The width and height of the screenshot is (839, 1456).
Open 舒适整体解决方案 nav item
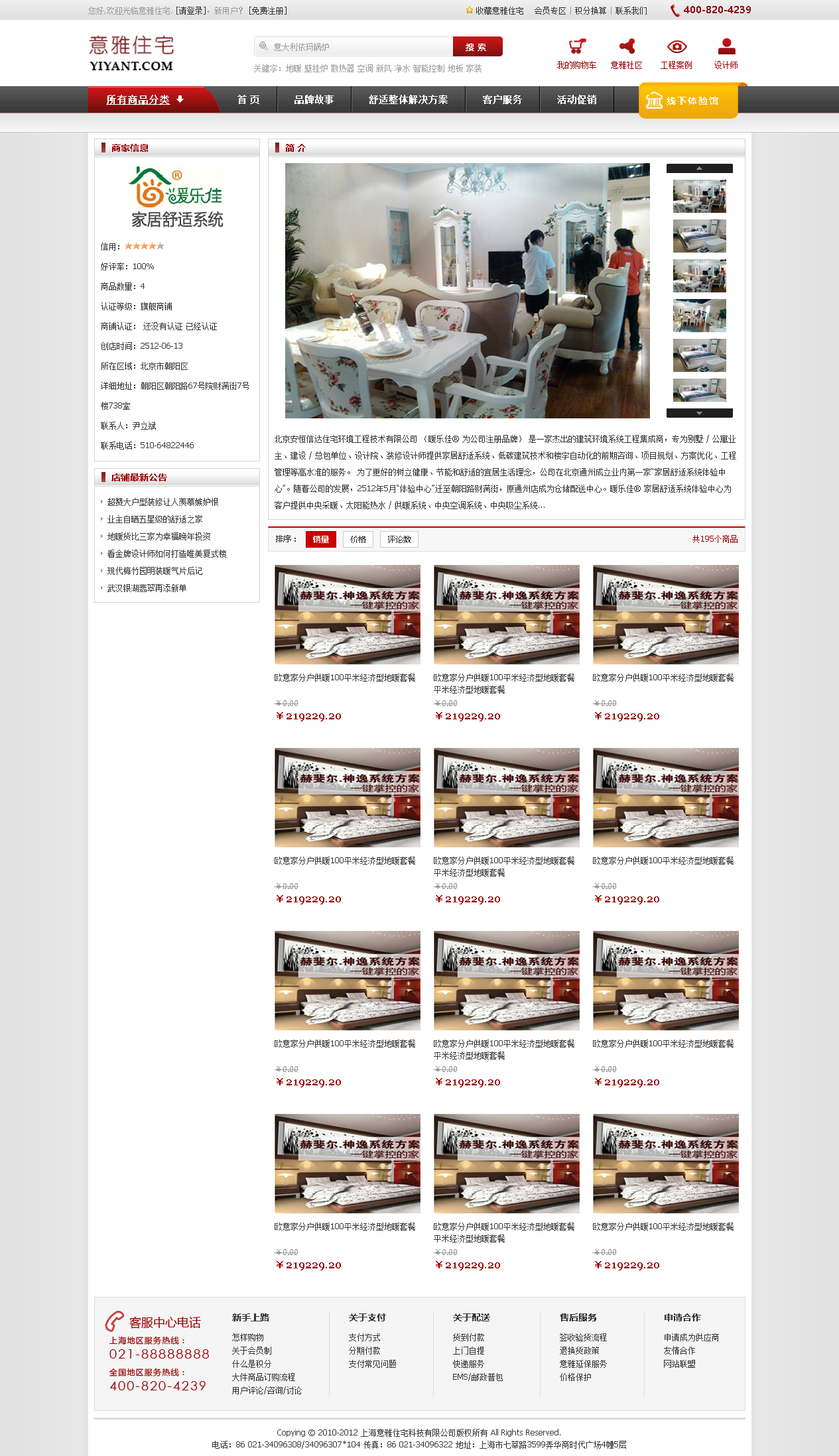(408, 99)
